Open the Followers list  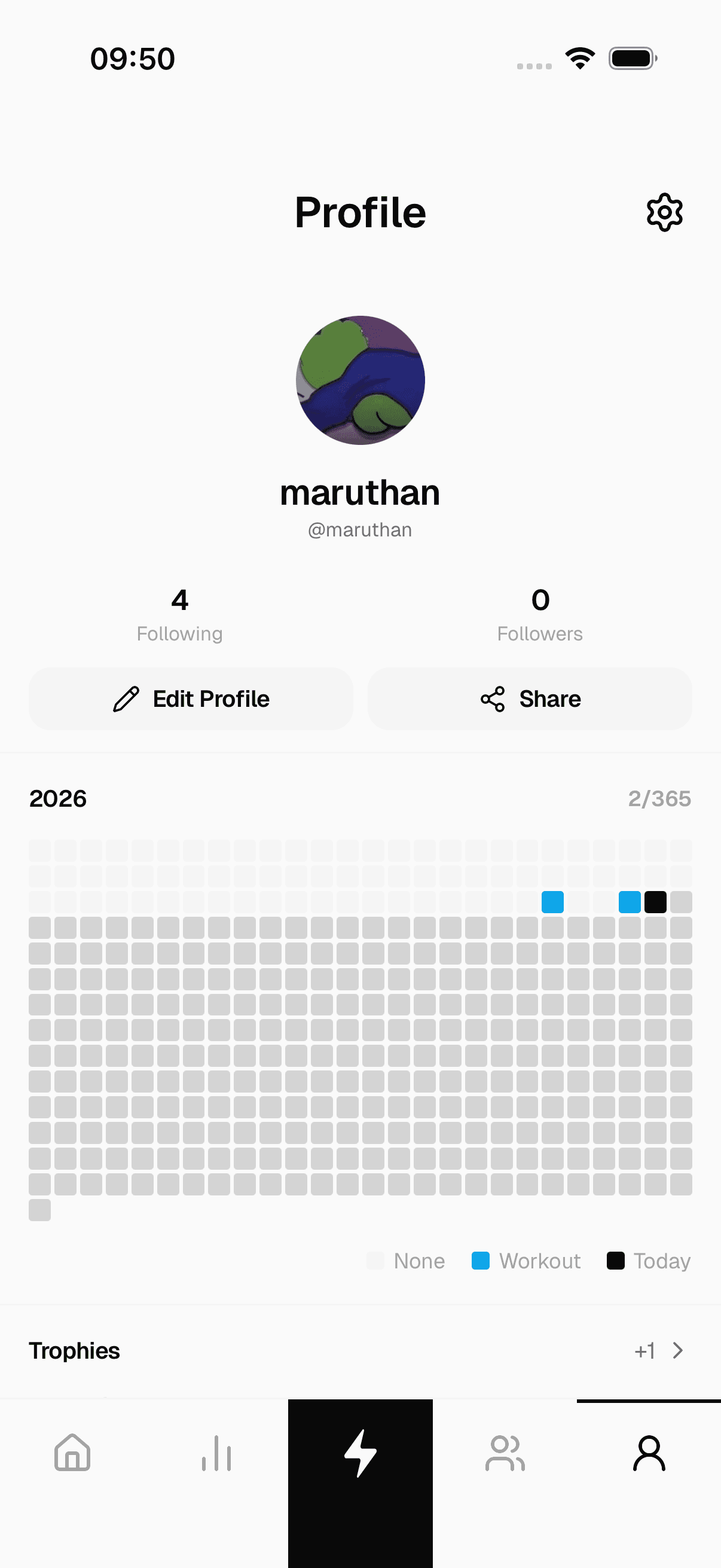pyautogui.click(x=540, y=615)
